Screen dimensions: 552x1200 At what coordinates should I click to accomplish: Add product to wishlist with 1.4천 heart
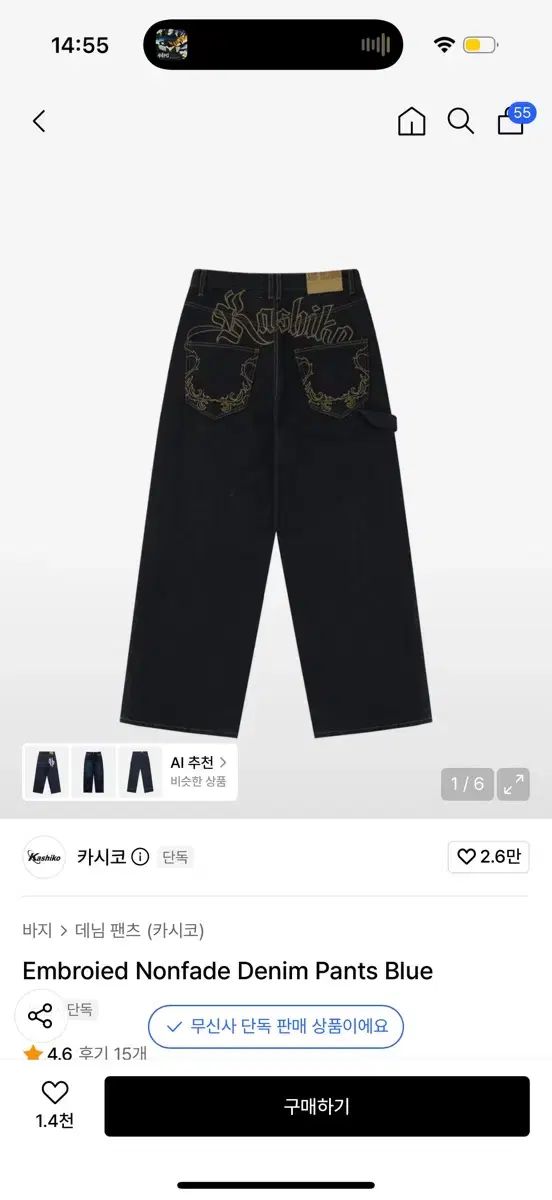click(x=55, y=1104)
